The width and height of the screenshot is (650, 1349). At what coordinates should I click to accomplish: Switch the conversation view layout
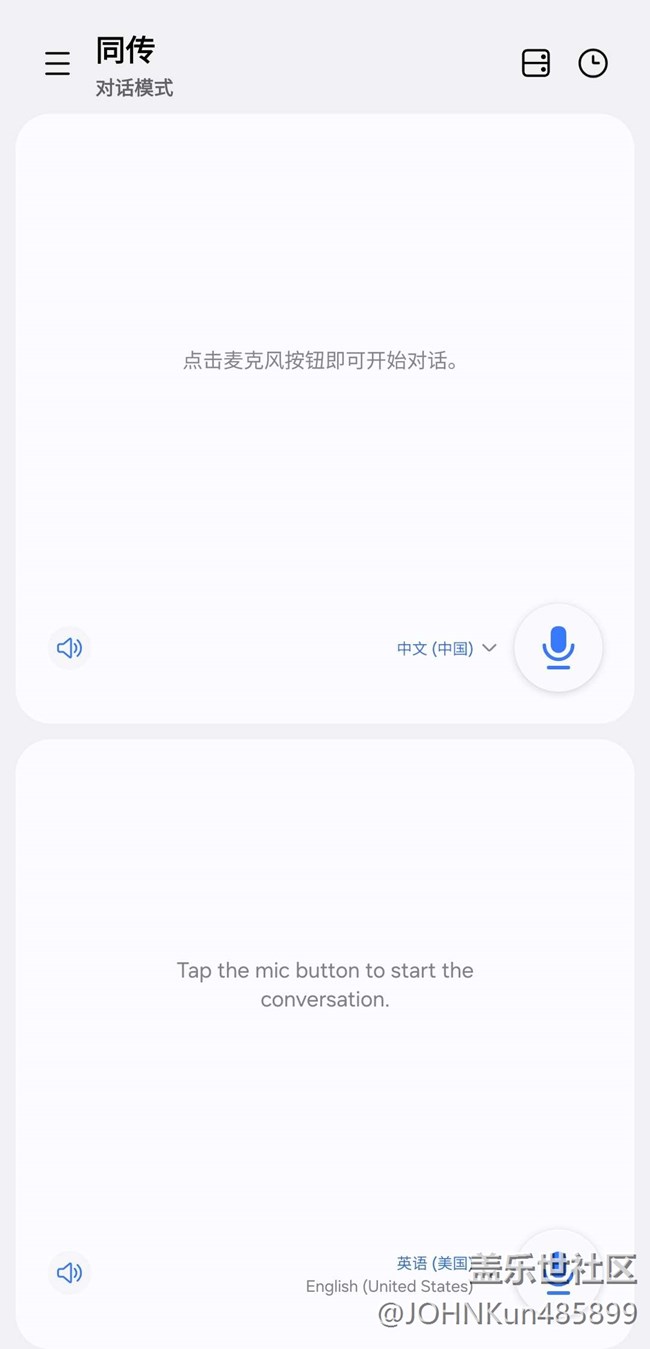536,64
